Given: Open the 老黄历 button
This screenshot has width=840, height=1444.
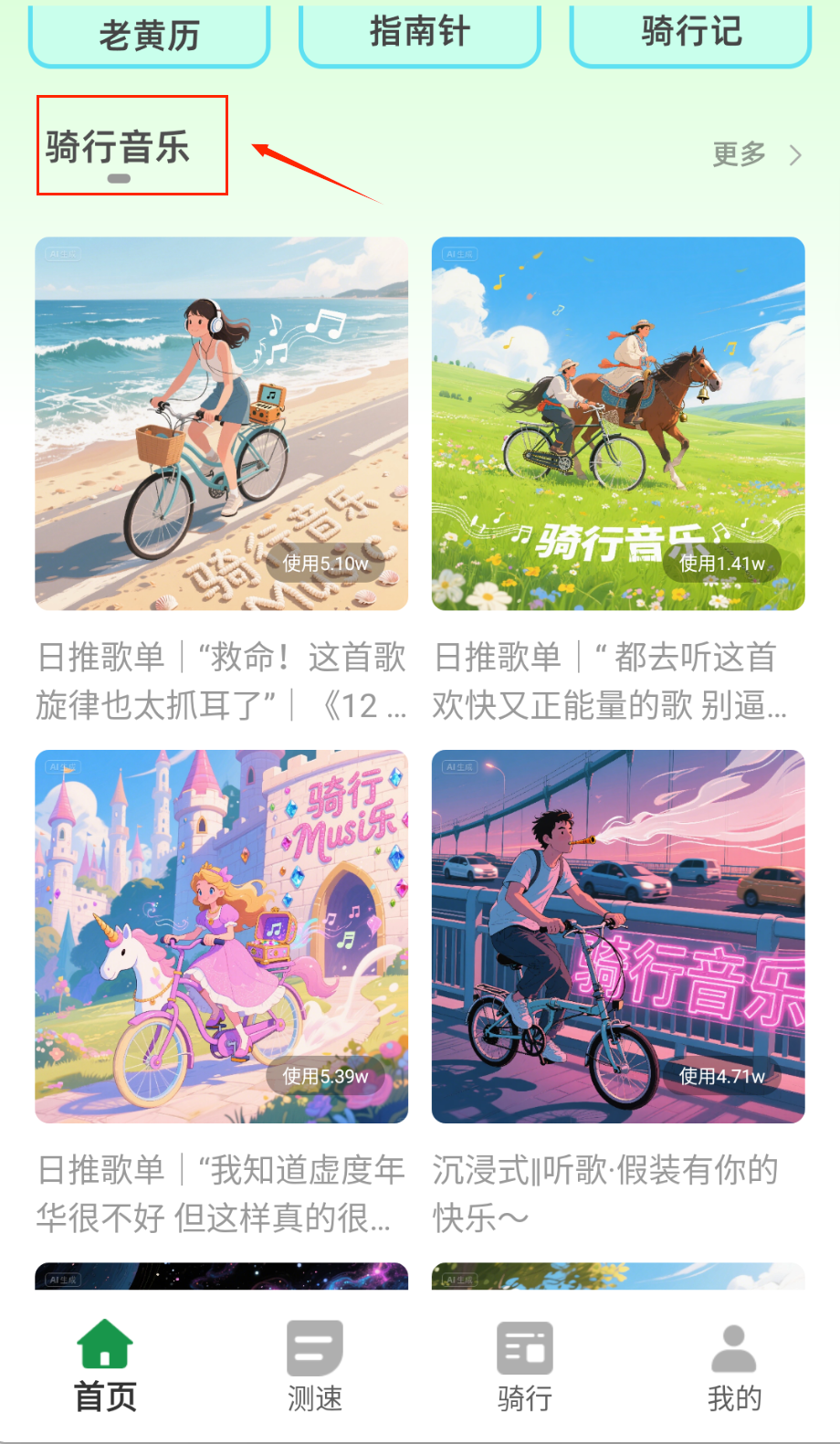Looking at the screenshot, I should (x=149, y=36).
